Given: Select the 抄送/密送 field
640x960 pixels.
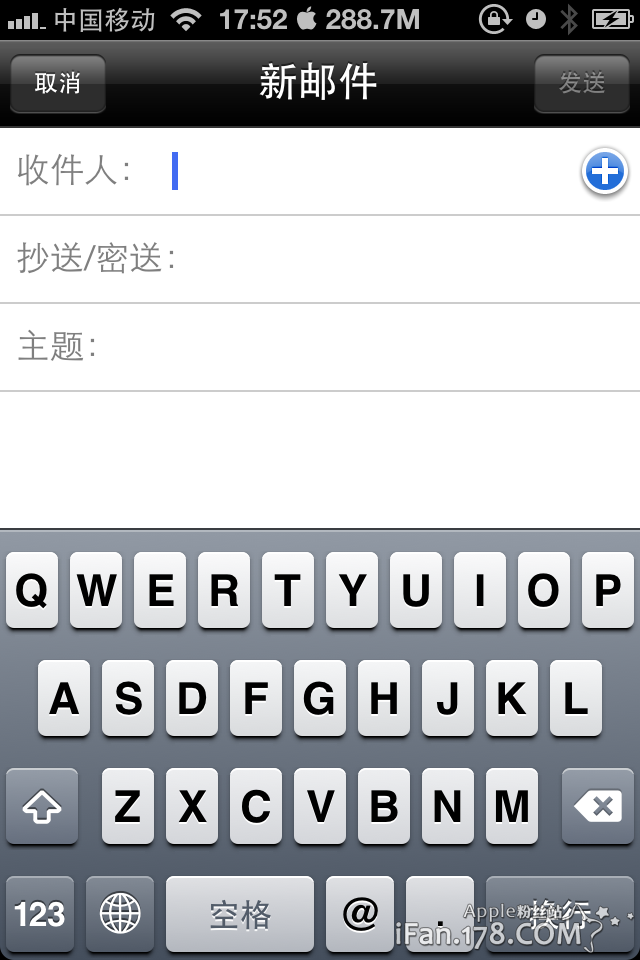Looking at the screenshot, I should coord(400,259).
